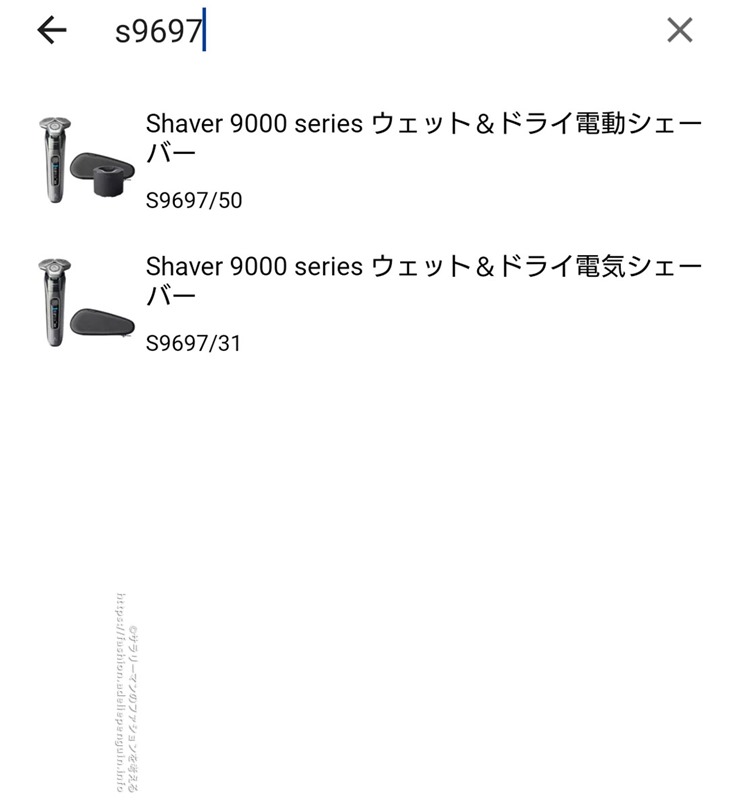Clear the search text with the X
Screen dimensions: 749x810
pyautogui.click(x=679, y=31)
